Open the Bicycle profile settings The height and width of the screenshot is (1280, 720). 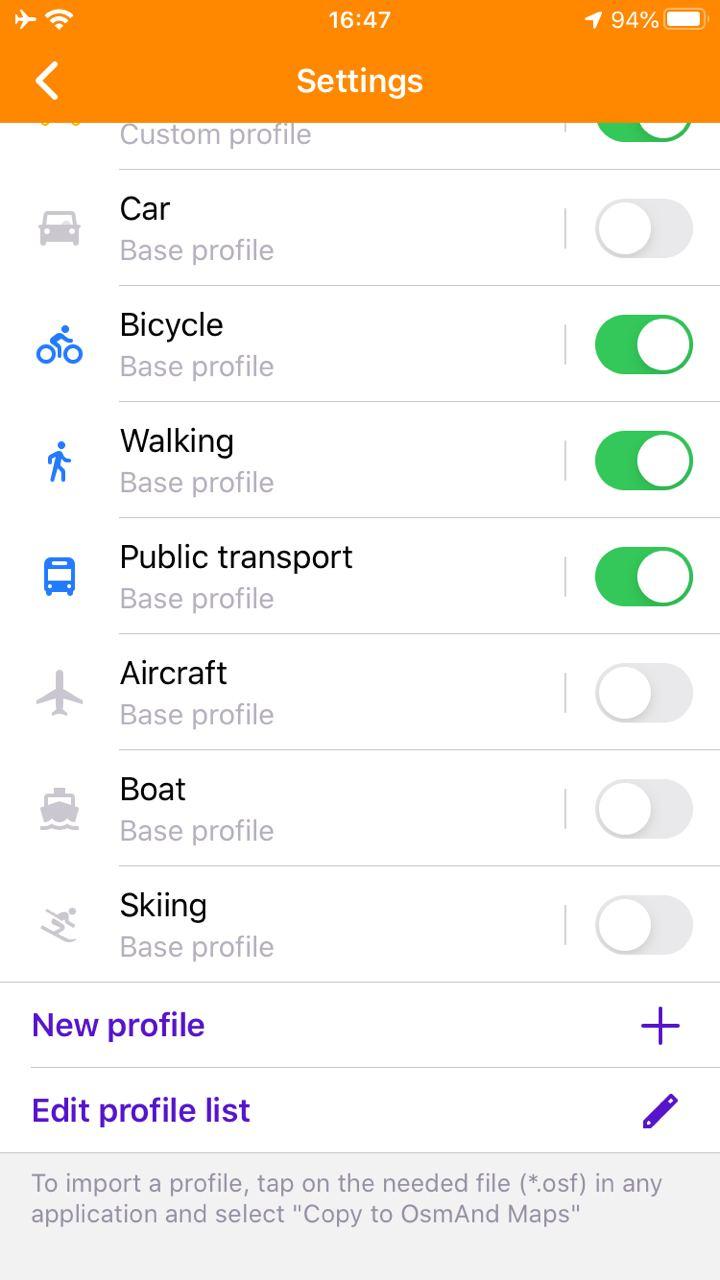(300, 345)
